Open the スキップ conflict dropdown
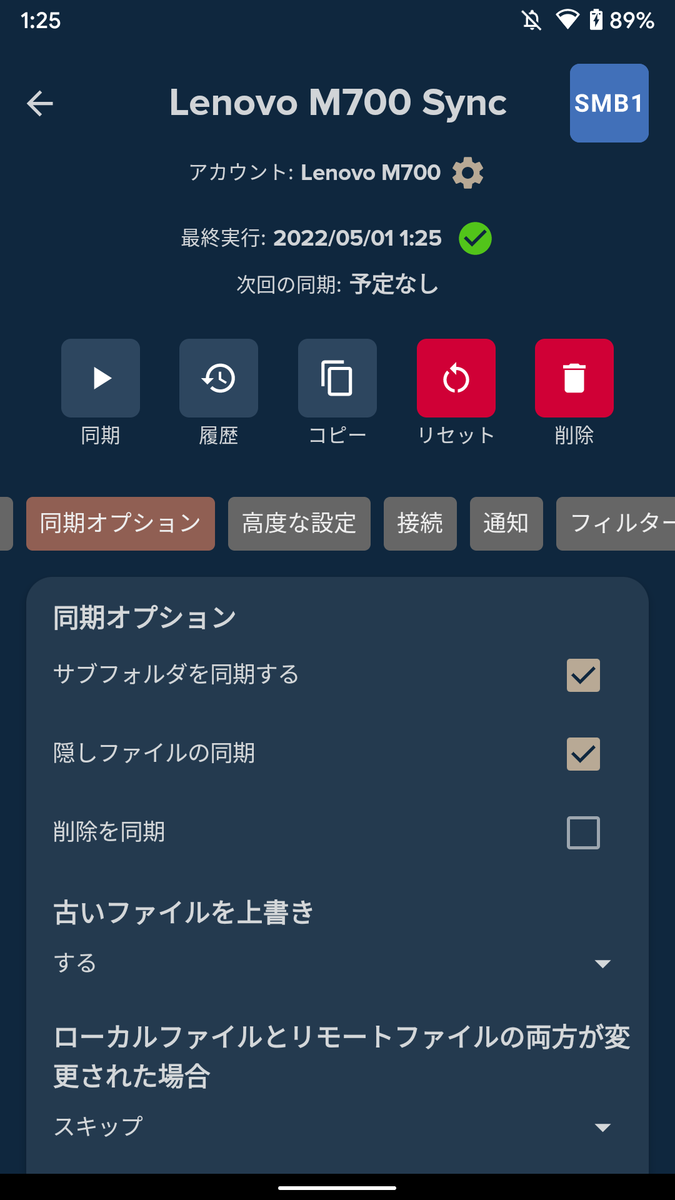Viewport: 675px width, 1200px height. pos(333,1127)
